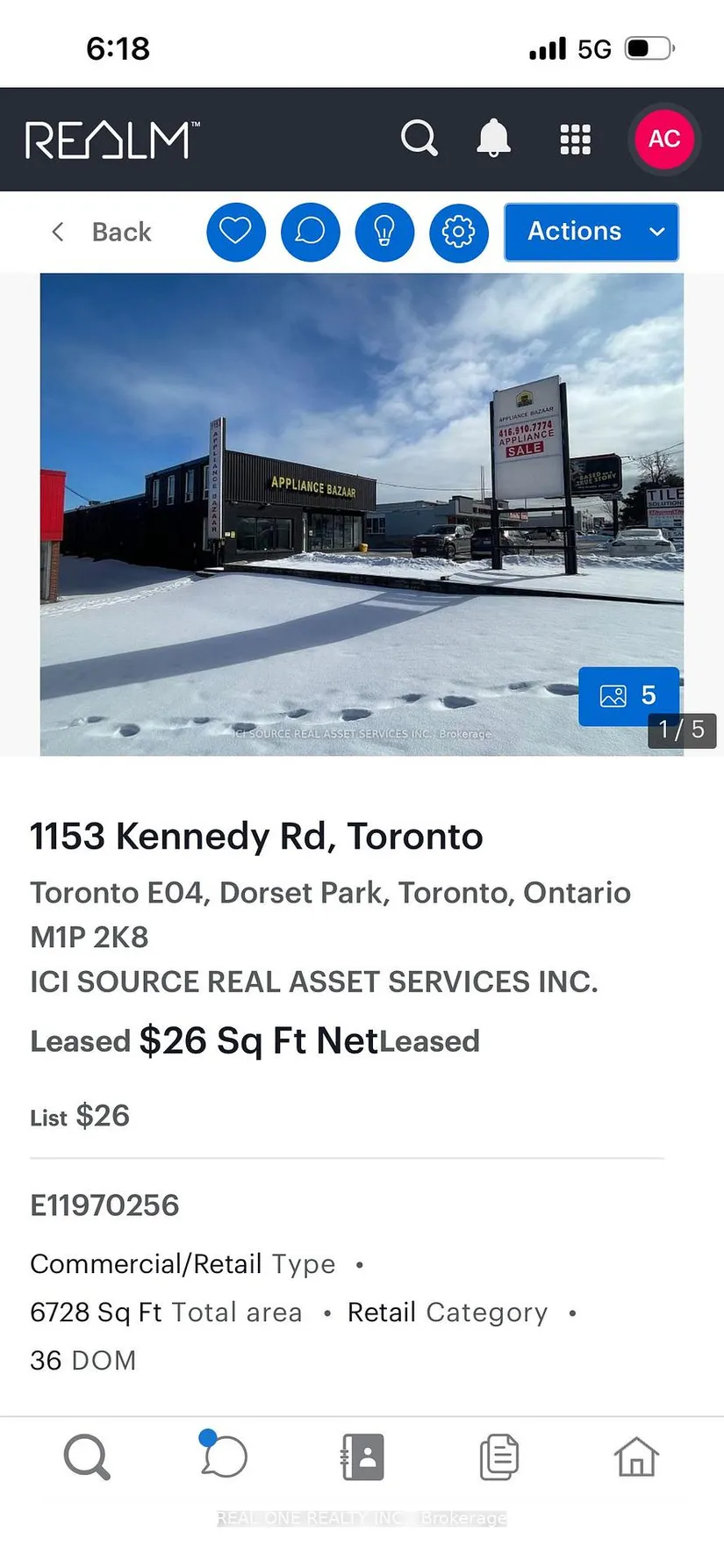Expand the Actions dropdown
The height and width of the screenshot is (1568, 724).
tap(591, 232)
